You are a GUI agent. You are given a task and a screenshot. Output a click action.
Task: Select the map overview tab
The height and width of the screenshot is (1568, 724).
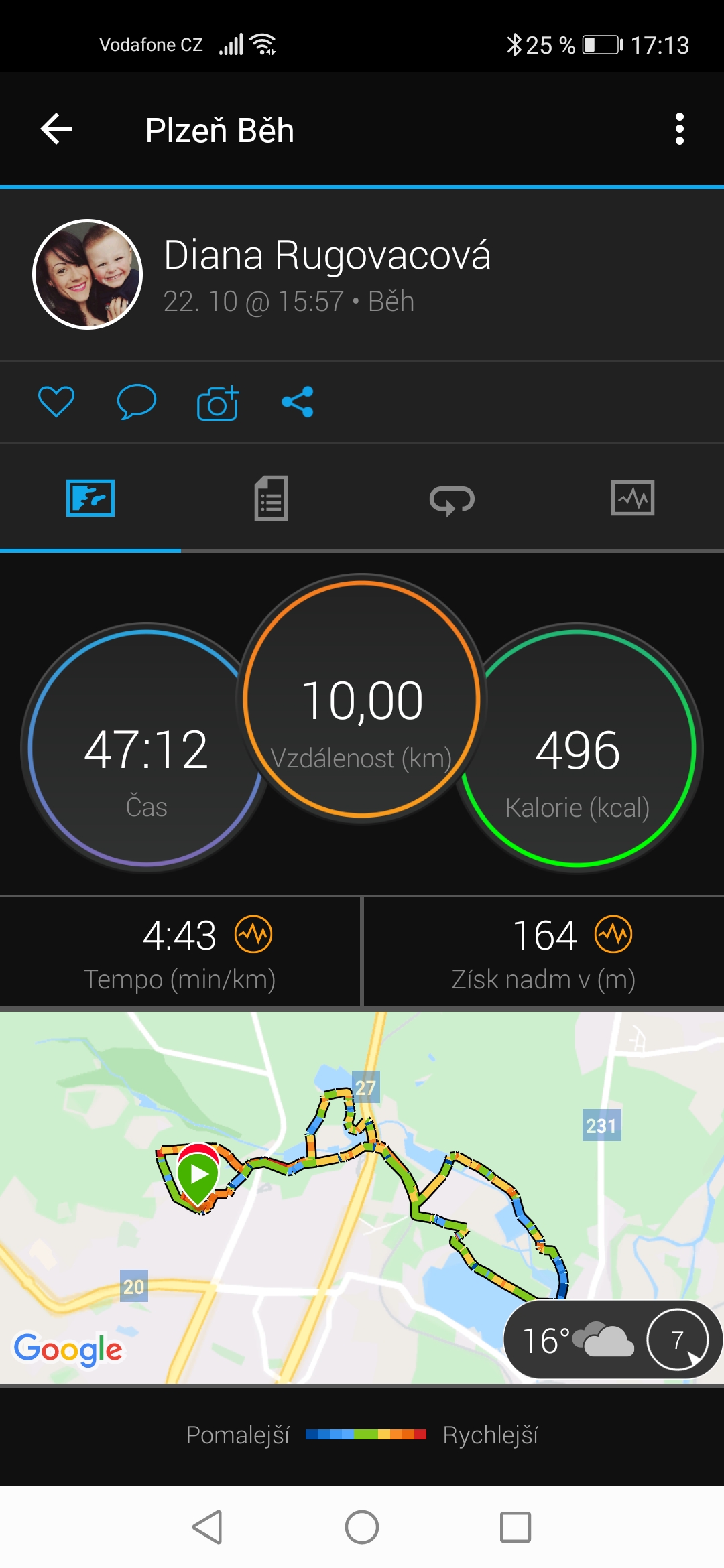(x=90, y=498)
